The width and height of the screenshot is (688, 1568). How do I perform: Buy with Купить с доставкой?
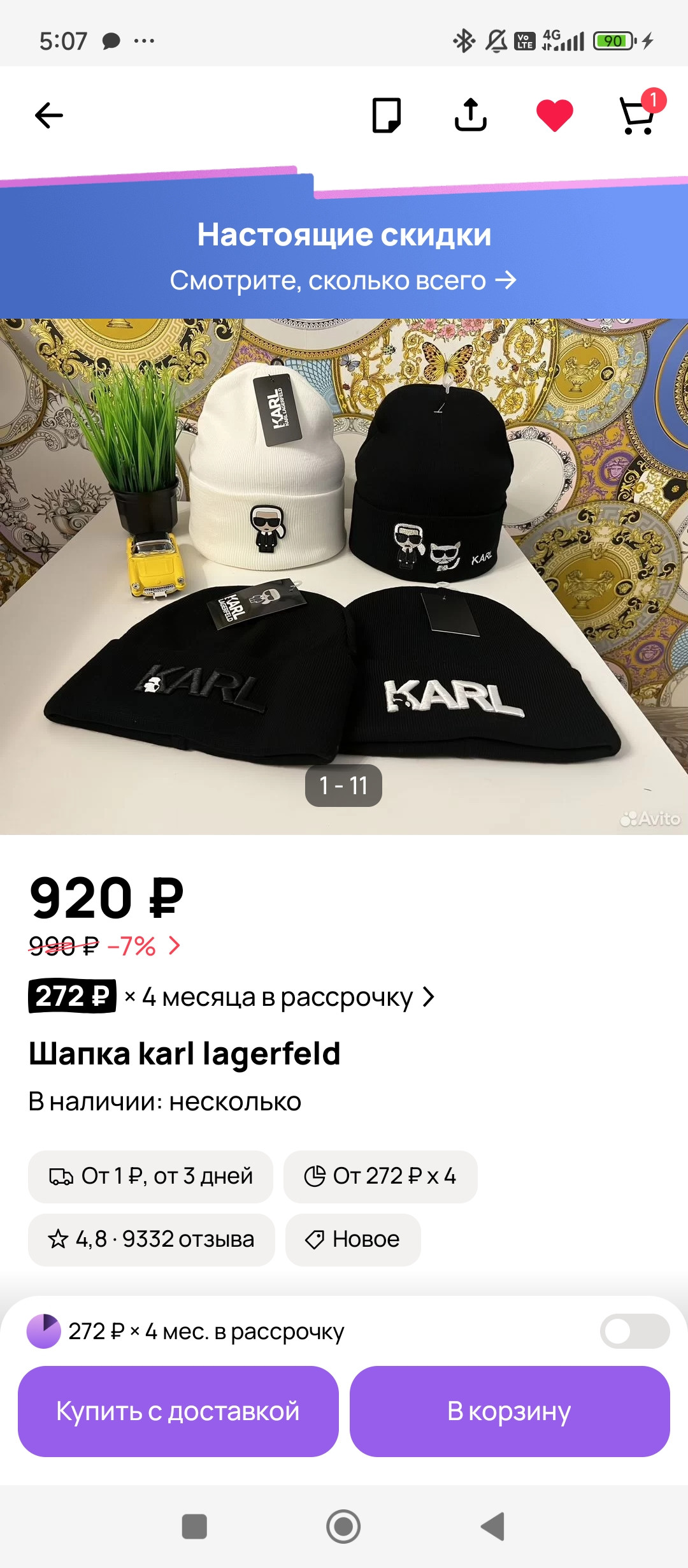pyautogui.click(x=178, y=1411)
